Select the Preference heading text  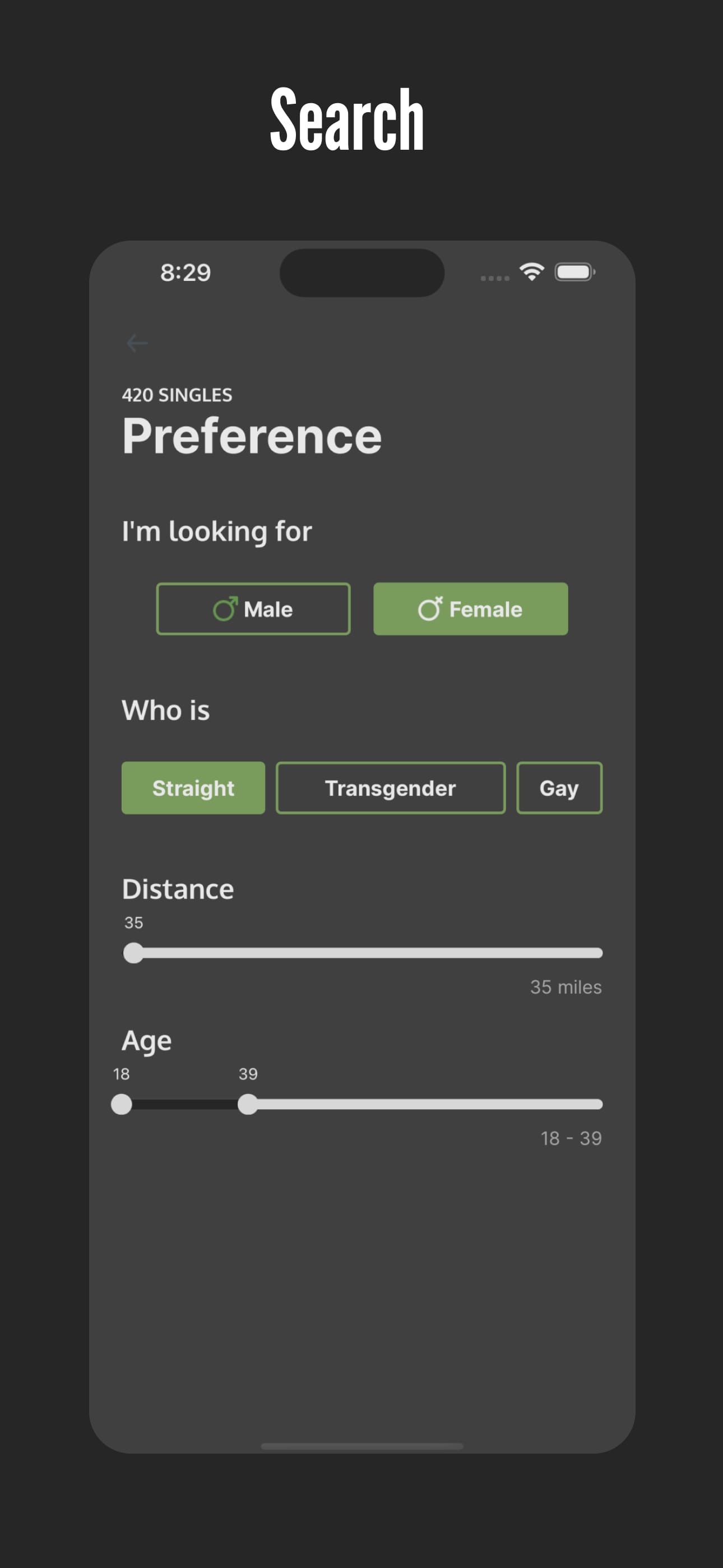pyautogui.click(x=252, y=435)
